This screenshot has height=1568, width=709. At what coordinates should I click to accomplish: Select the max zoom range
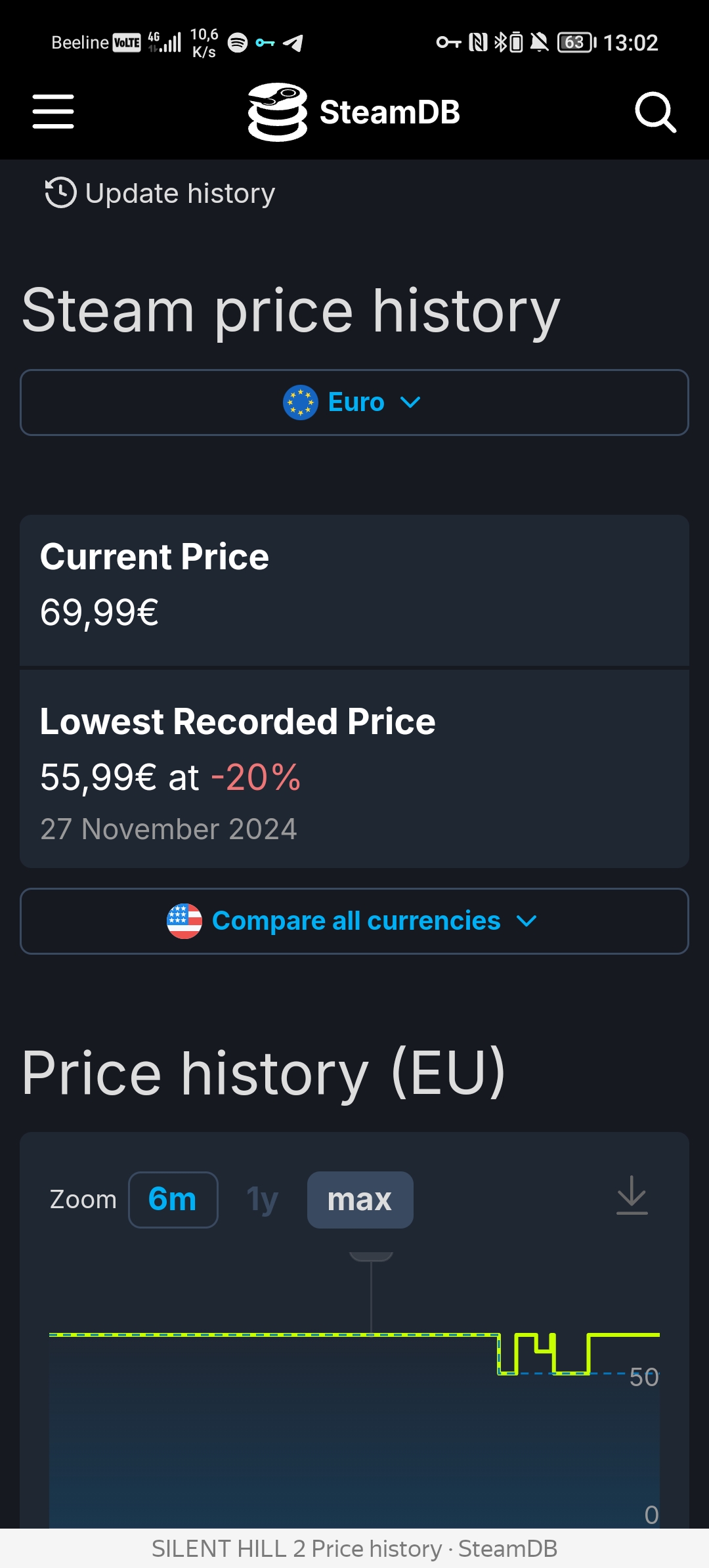[x=360, y=1200]
